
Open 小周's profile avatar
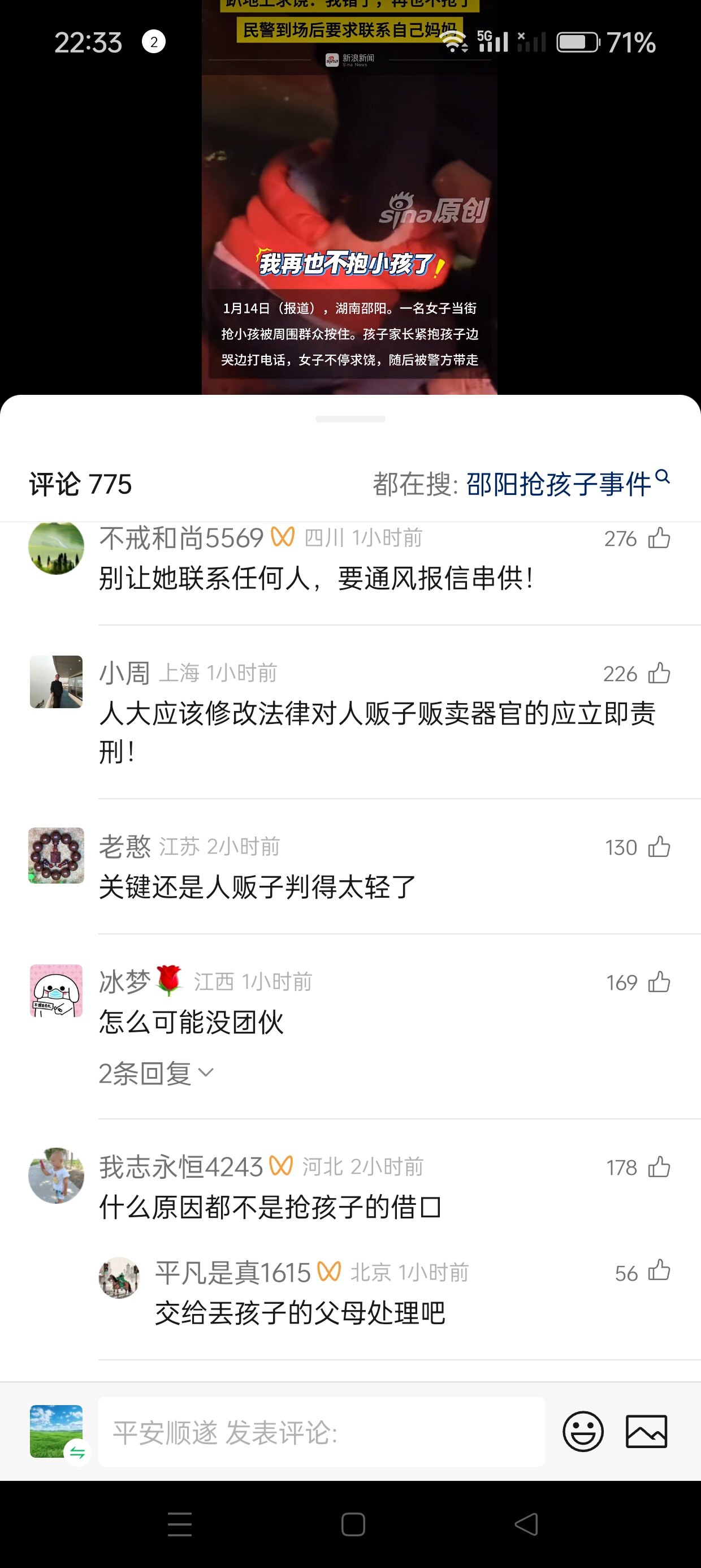56,682
